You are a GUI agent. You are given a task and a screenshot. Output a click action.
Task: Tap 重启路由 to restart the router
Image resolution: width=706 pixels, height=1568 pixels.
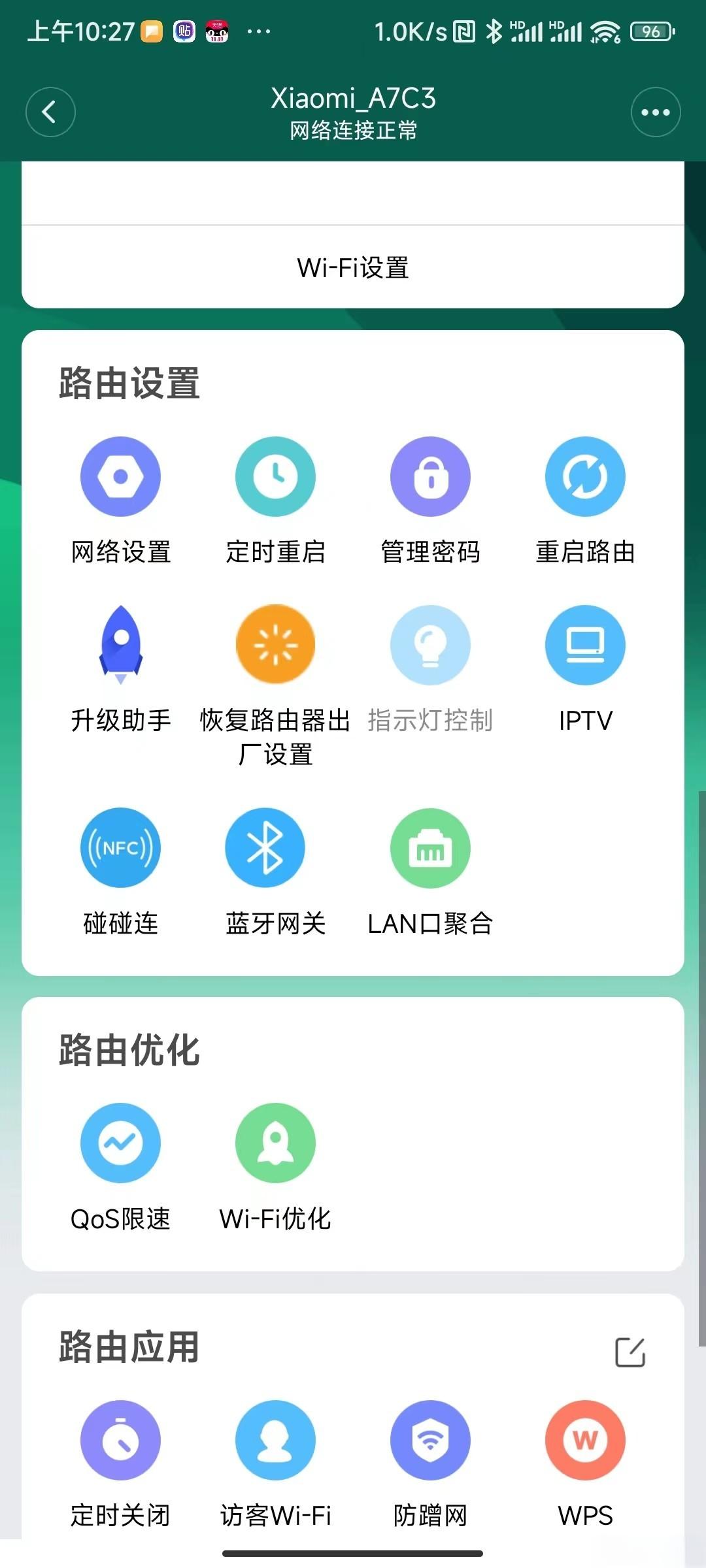[x=585, y=497]
